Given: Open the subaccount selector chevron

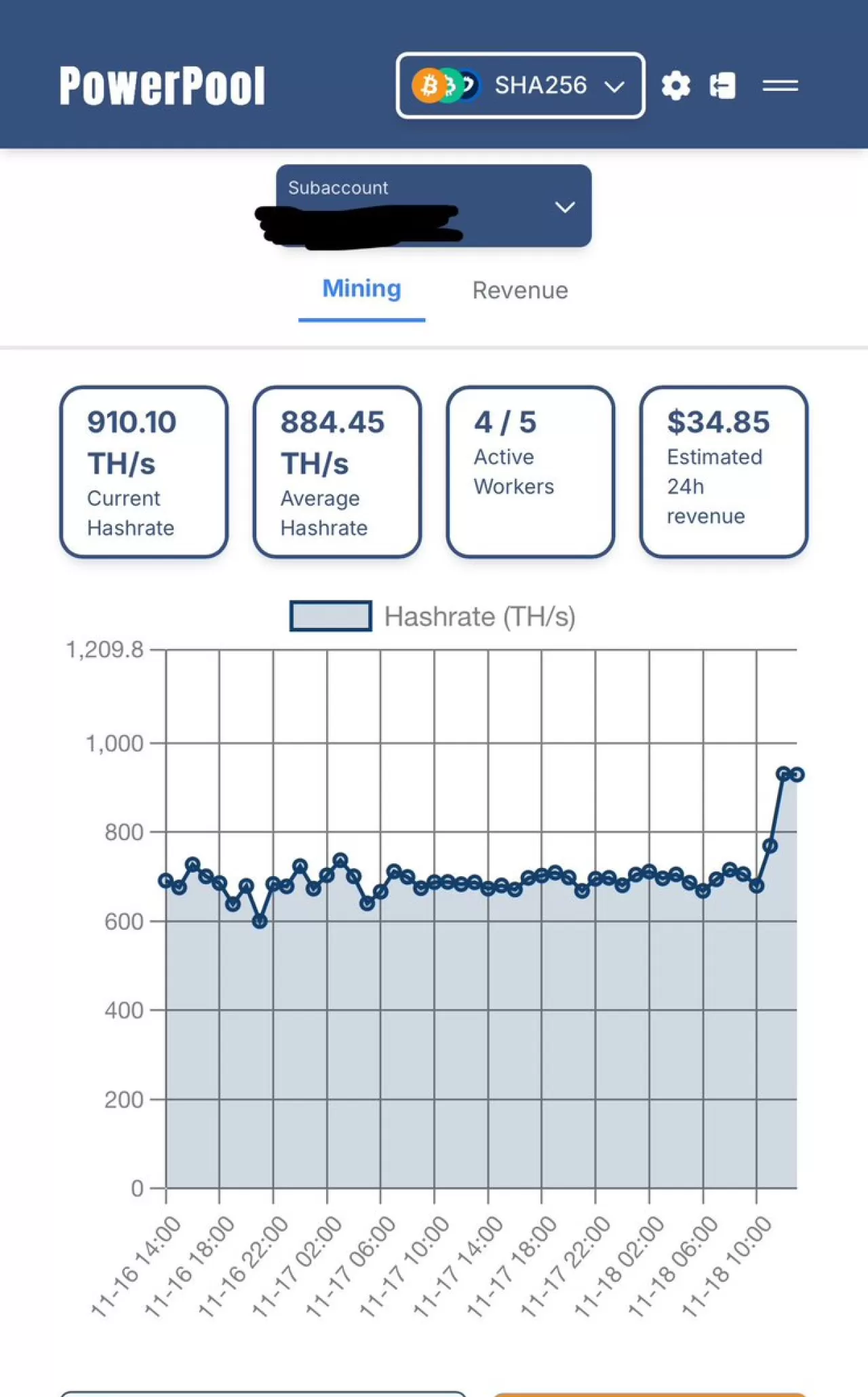Looking at the screenshot, I should [565, 207].
